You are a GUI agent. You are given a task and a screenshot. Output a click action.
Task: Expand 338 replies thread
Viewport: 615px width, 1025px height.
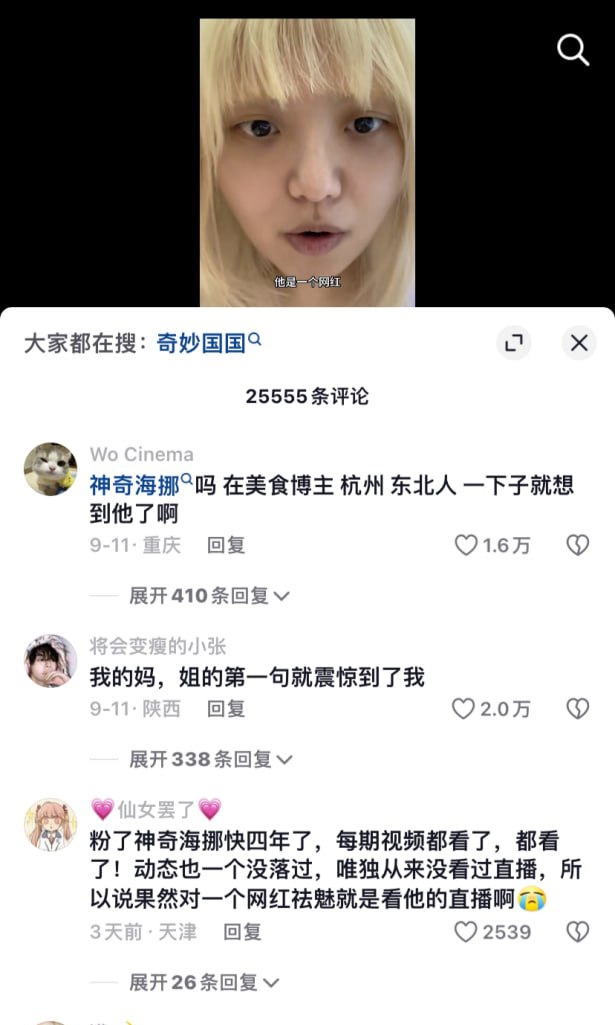coord(210,759)
